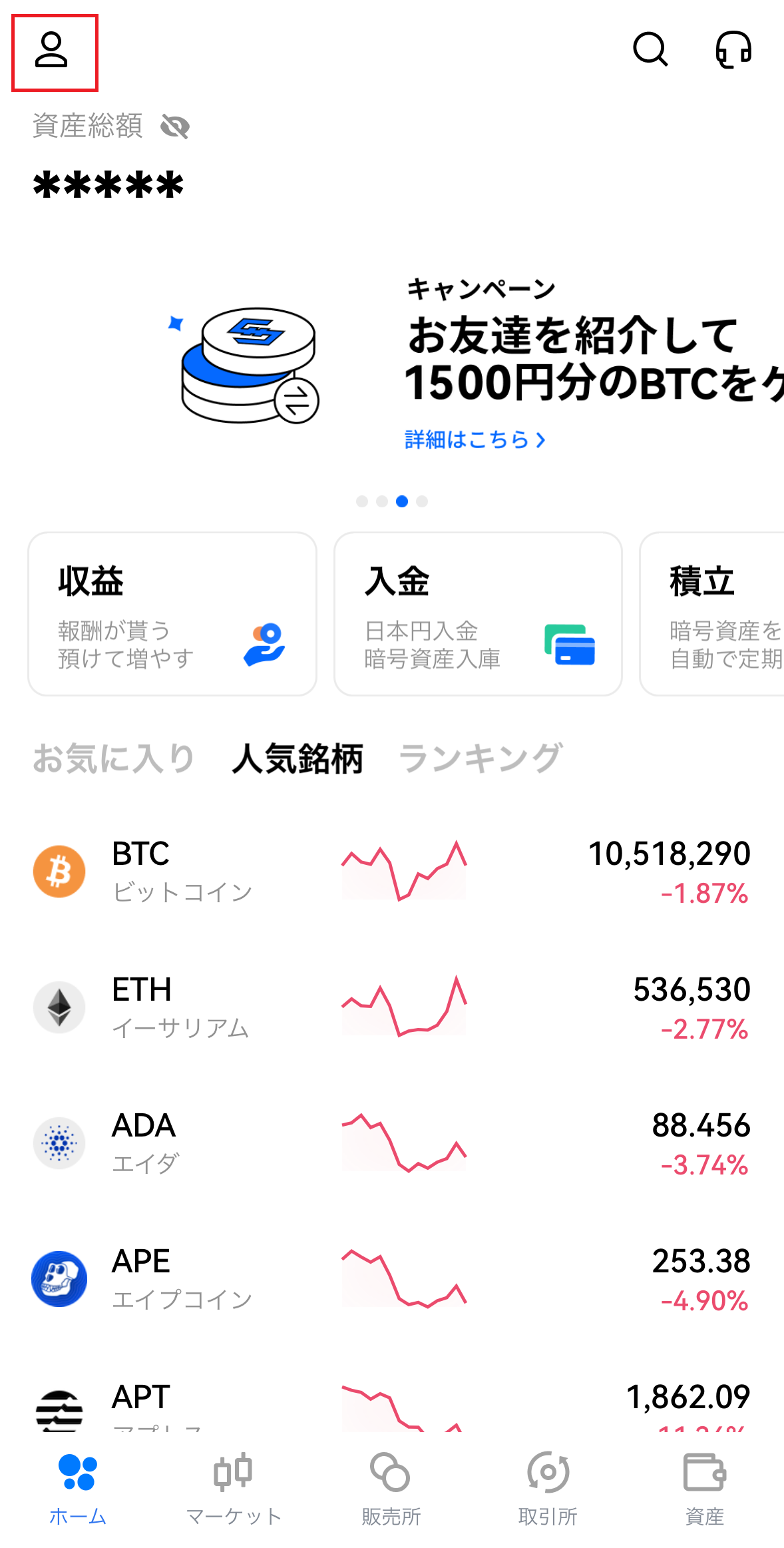Switch to お気に入り tab
This screenshot has height=1548, width=784.
(113, 758)
